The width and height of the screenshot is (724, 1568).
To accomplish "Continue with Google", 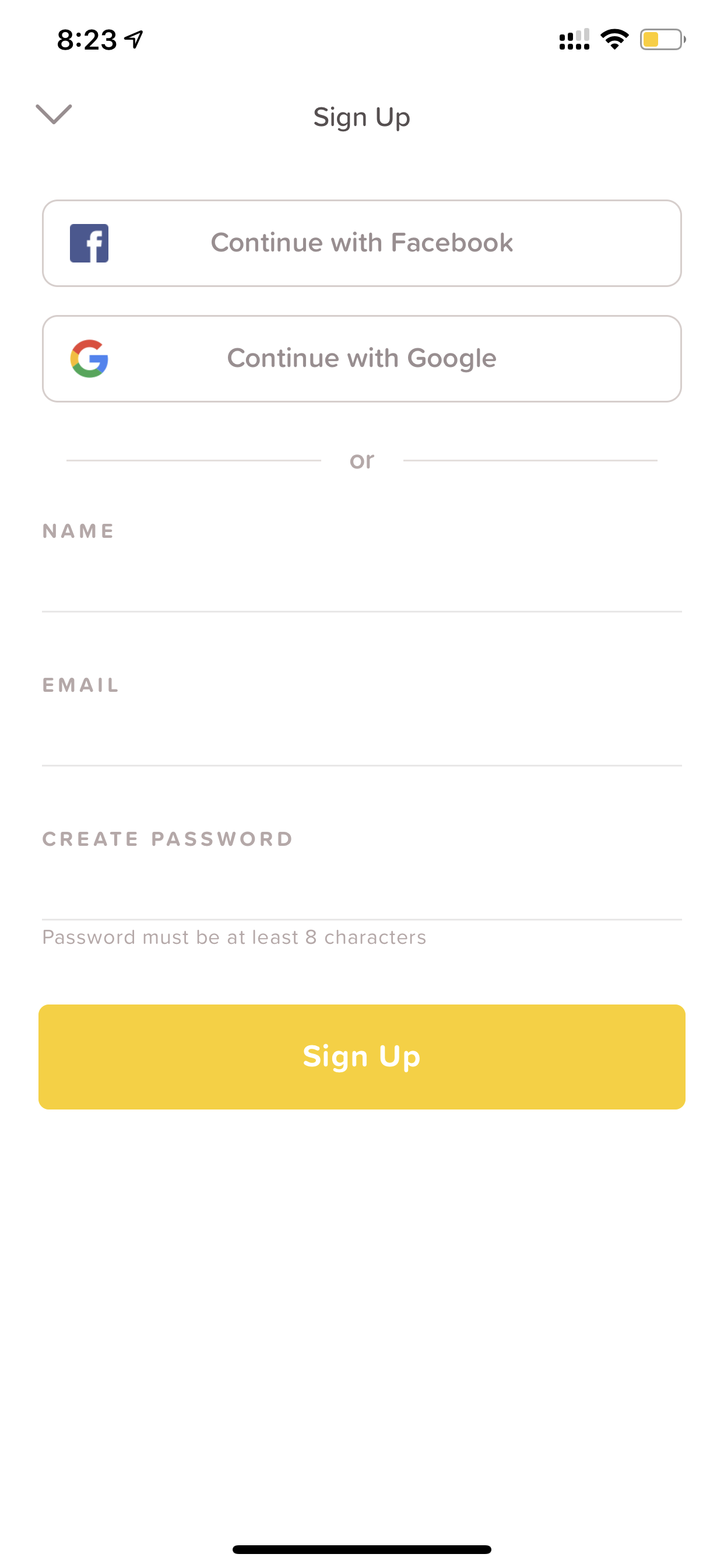I will pos(362,359).
